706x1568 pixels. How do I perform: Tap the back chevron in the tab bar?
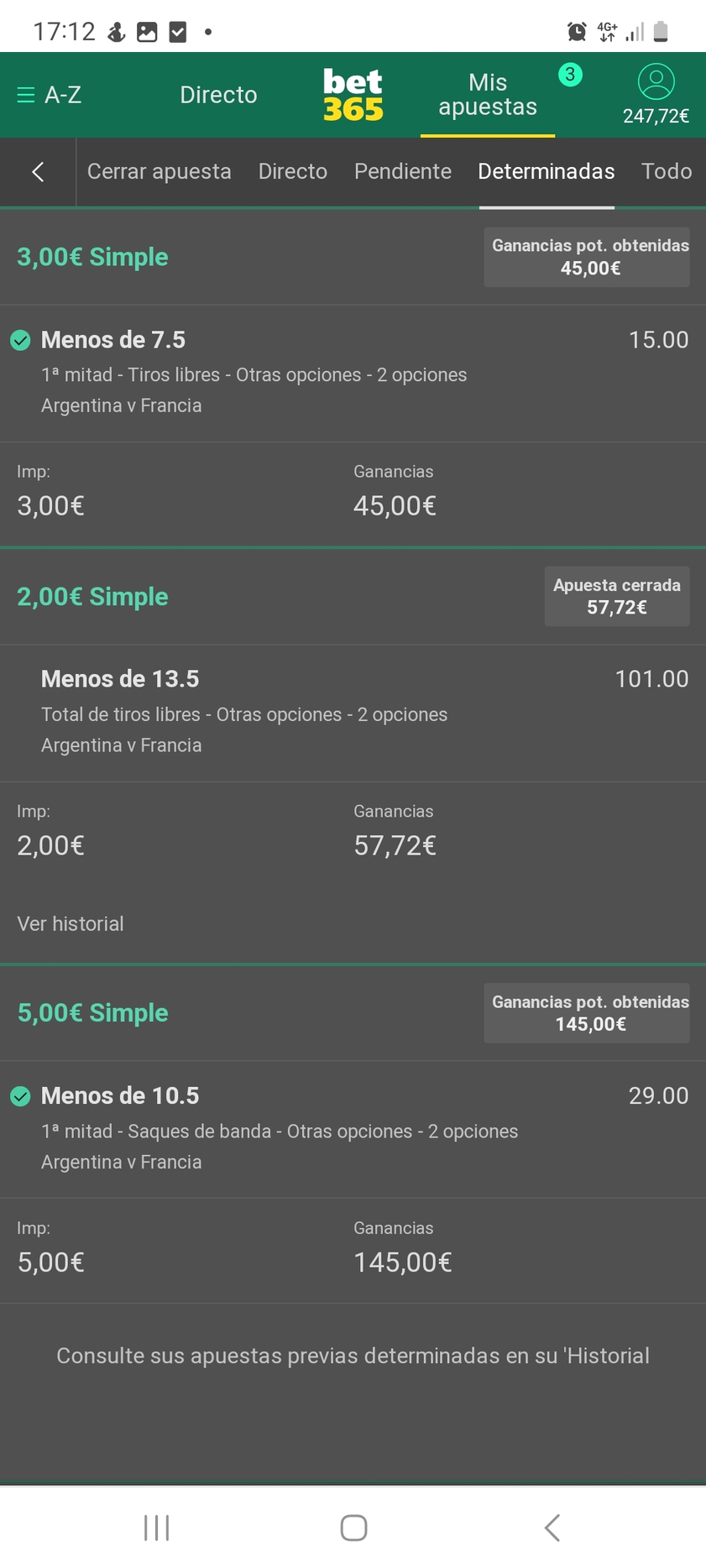click(38, 172)
